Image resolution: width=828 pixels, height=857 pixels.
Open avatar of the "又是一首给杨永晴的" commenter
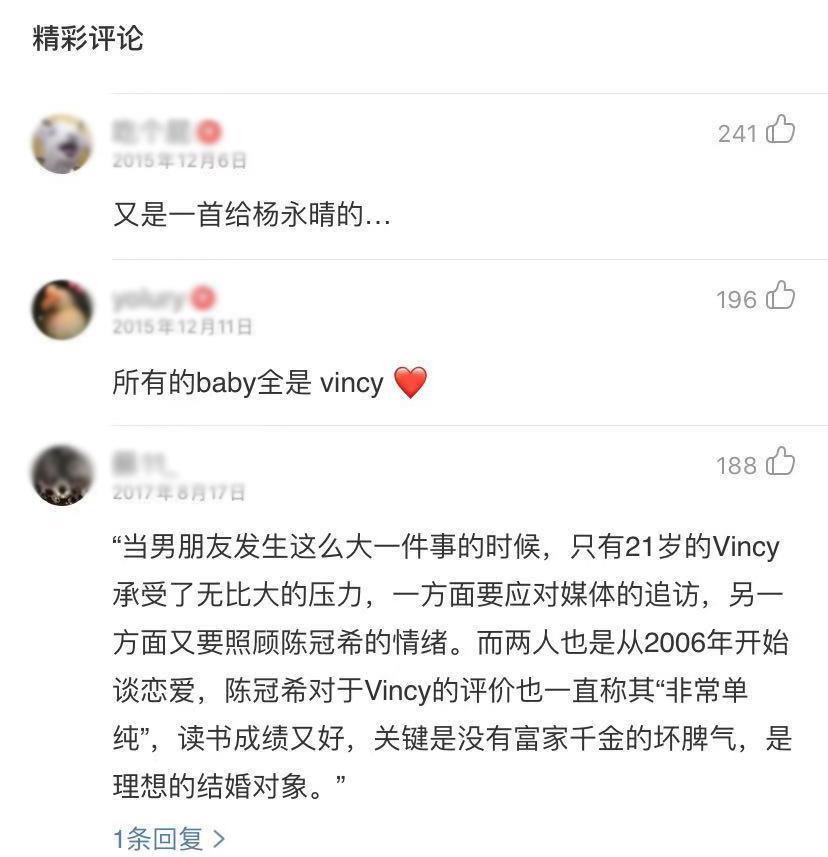click(x=62, y=144)
